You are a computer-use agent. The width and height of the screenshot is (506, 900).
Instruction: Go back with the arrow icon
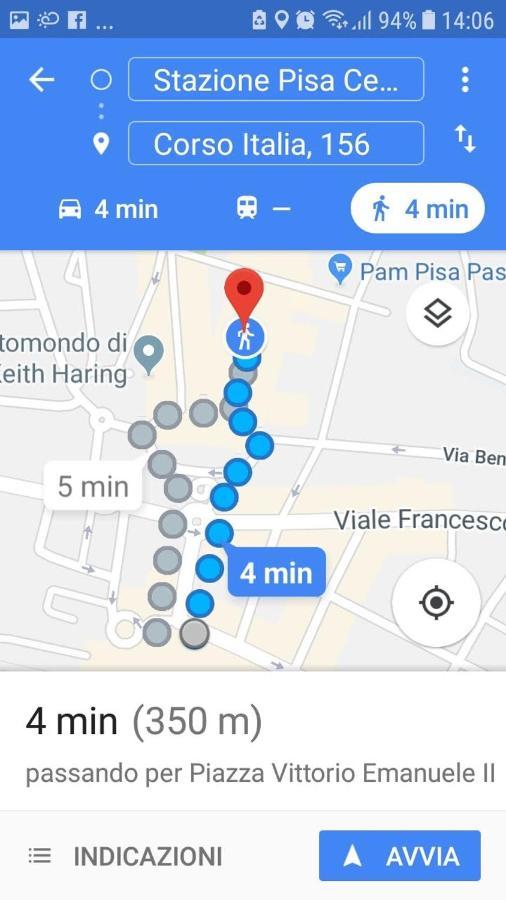point(41,80)
